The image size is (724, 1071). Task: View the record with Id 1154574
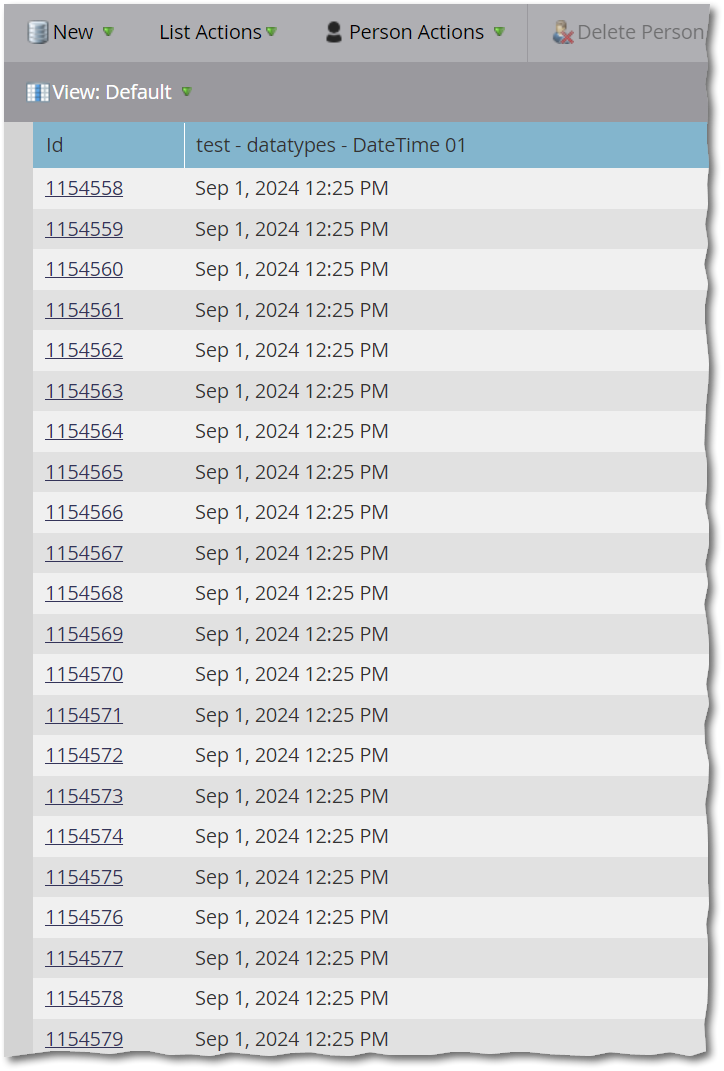(84, 836)
